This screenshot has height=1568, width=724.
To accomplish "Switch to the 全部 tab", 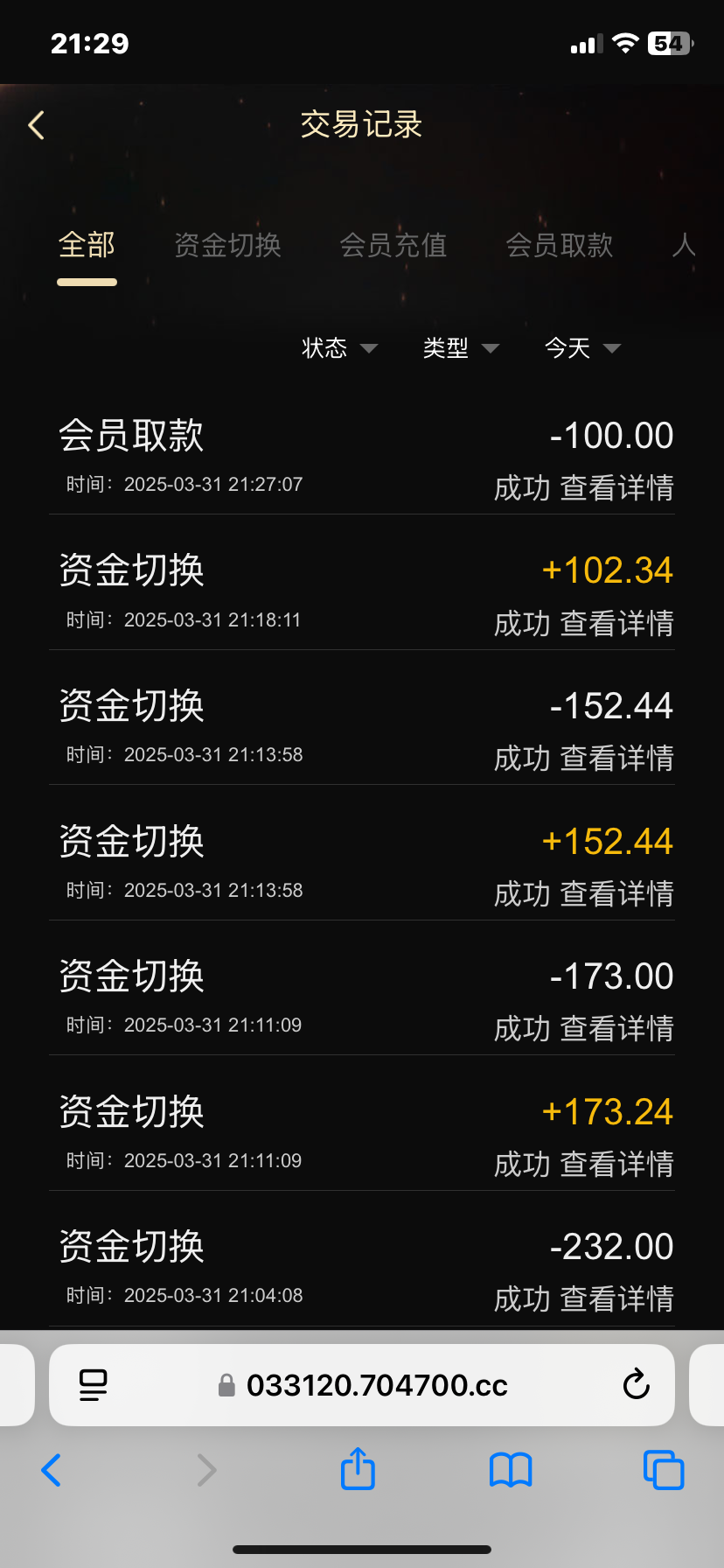I will click(x=87, y=245).
